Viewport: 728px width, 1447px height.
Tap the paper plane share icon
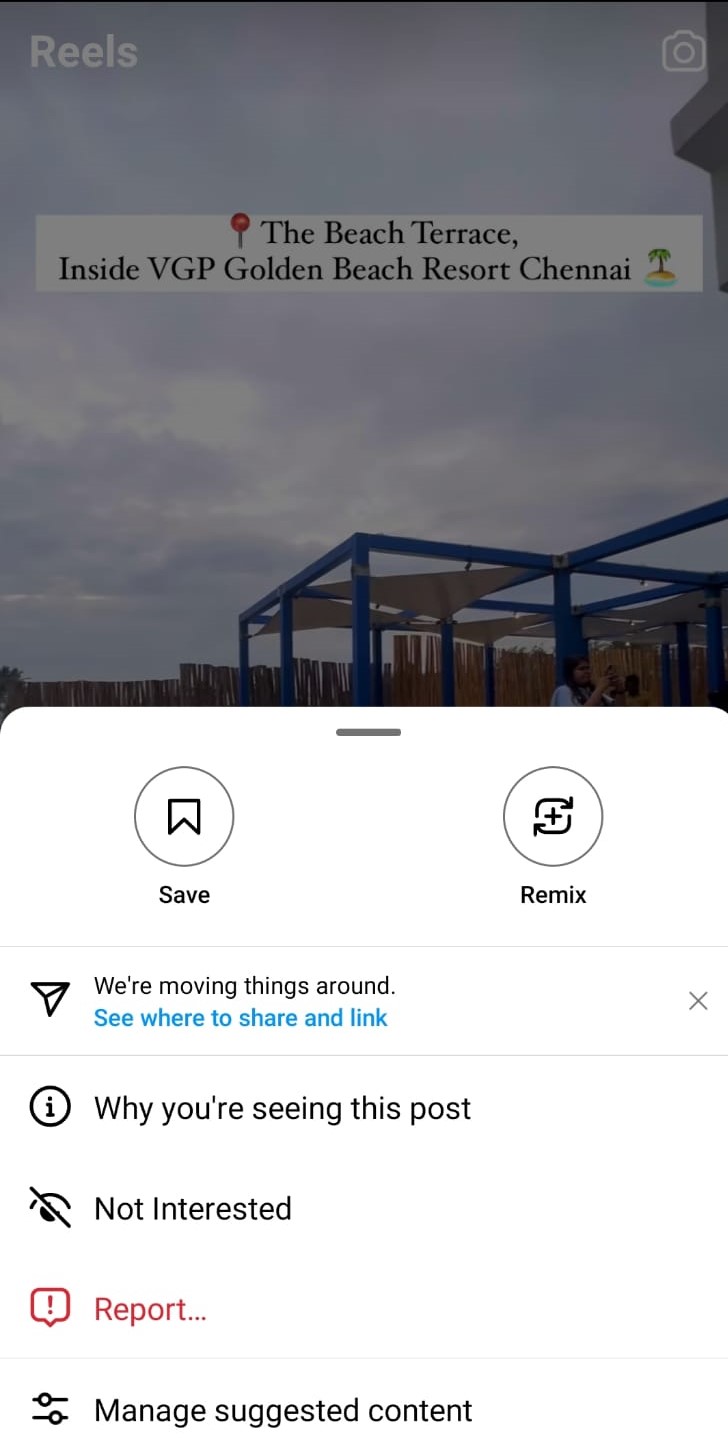[49, 1000]
